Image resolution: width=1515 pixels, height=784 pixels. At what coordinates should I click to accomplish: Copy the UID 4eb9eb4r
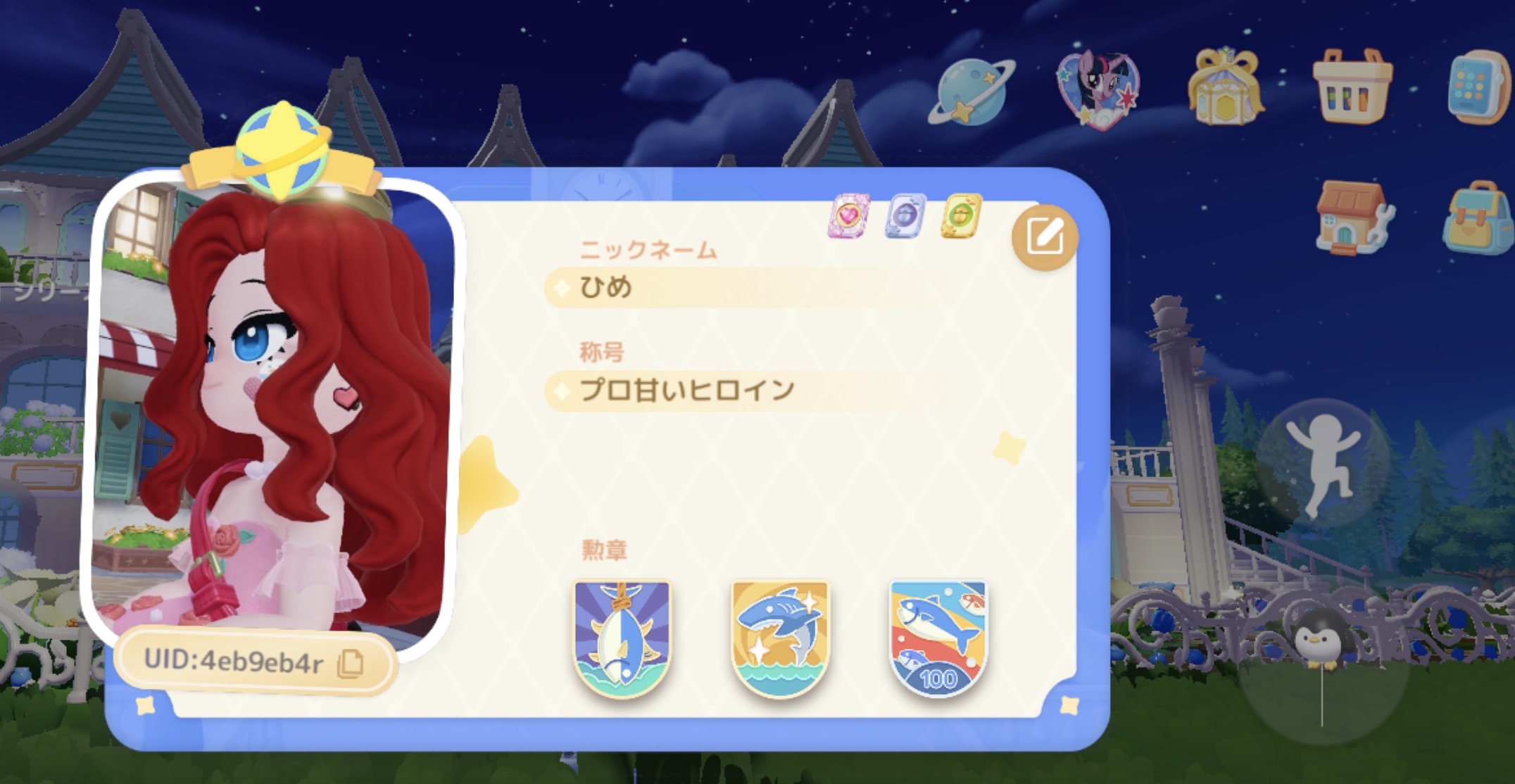[x=351, y=663]
